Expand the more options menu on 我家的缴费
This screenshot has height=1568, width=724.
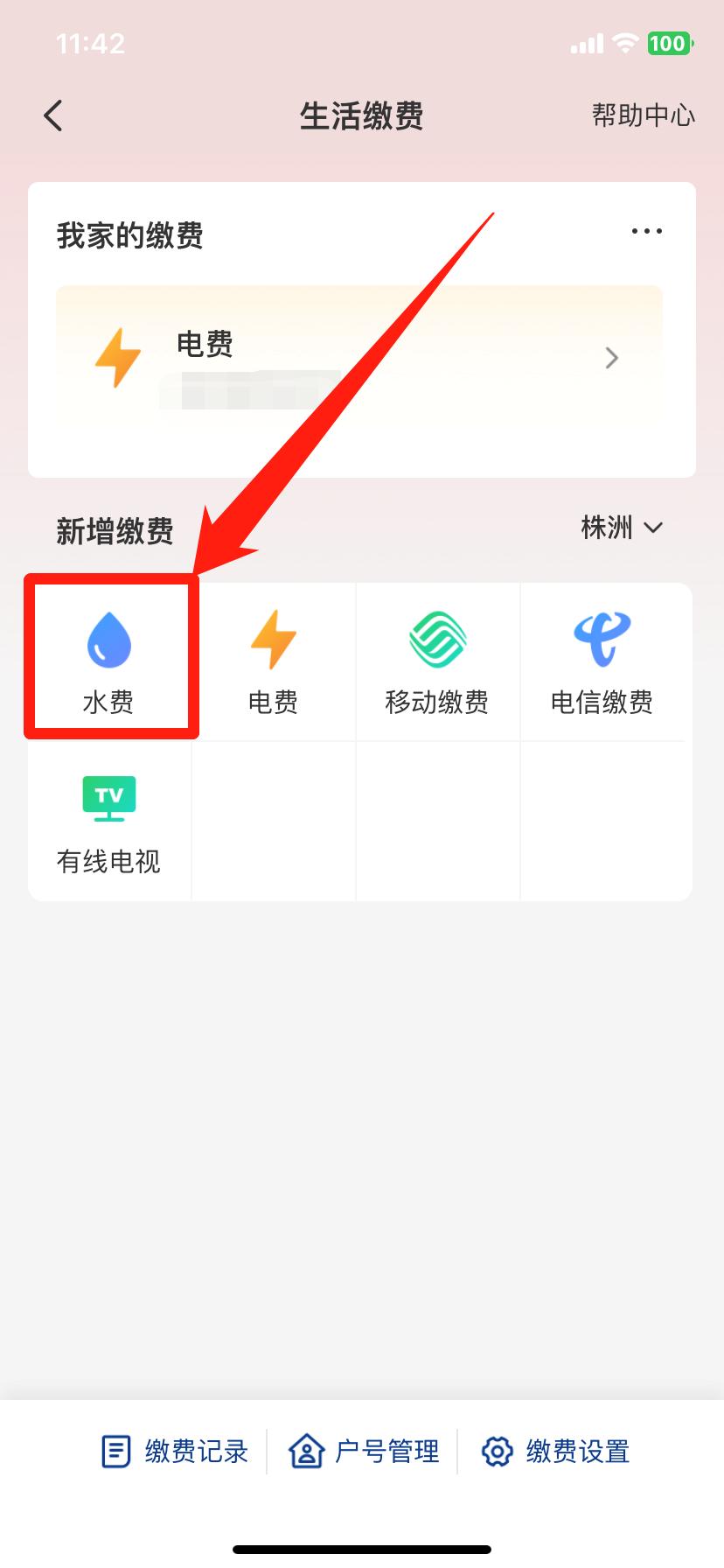point(646,231)
